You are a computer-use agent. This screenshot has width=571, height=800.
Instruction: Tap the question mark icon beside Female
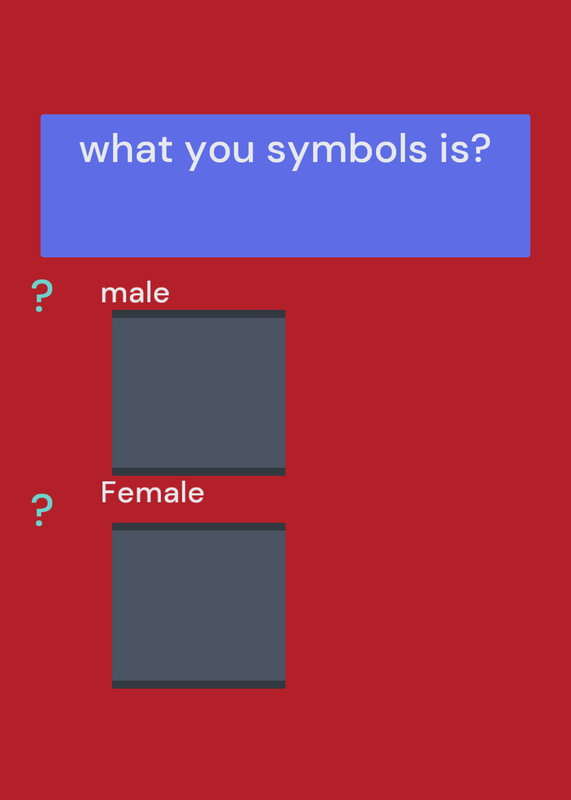point(42,510)
